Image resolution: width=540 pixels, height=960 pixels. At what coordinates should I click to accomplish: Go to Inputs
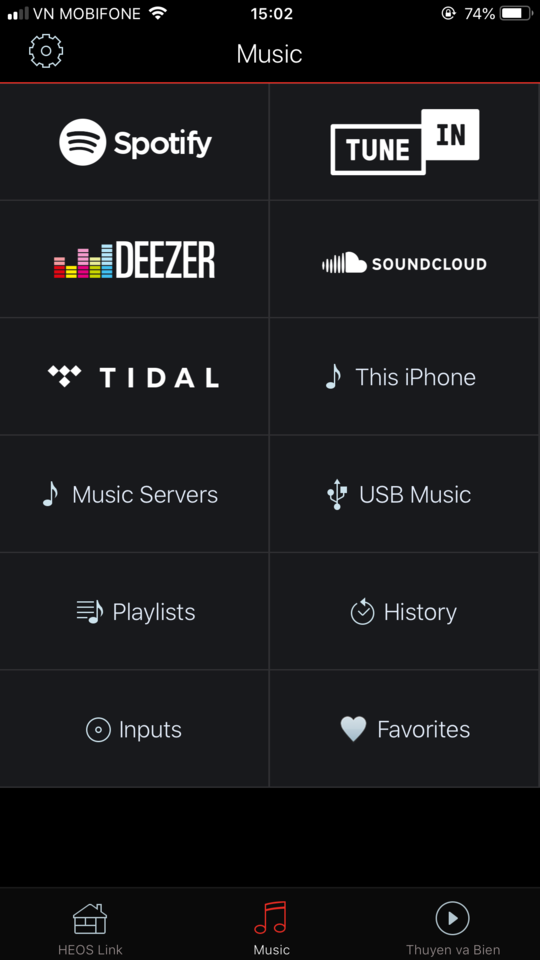click(134, 729)
